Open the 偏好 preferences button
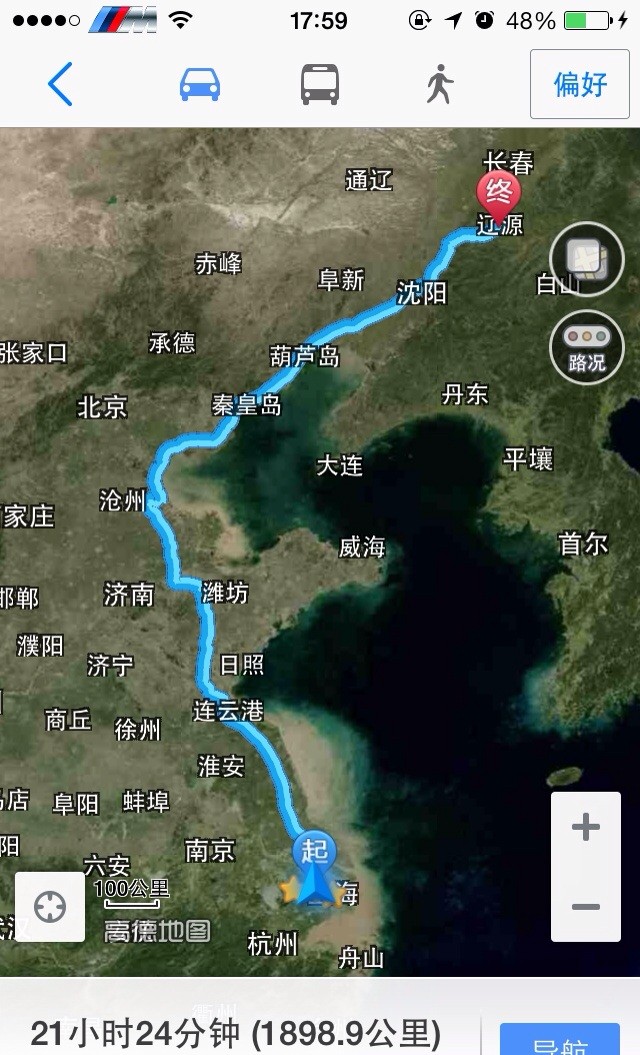The image size is (640, 1055). (579, 85)
